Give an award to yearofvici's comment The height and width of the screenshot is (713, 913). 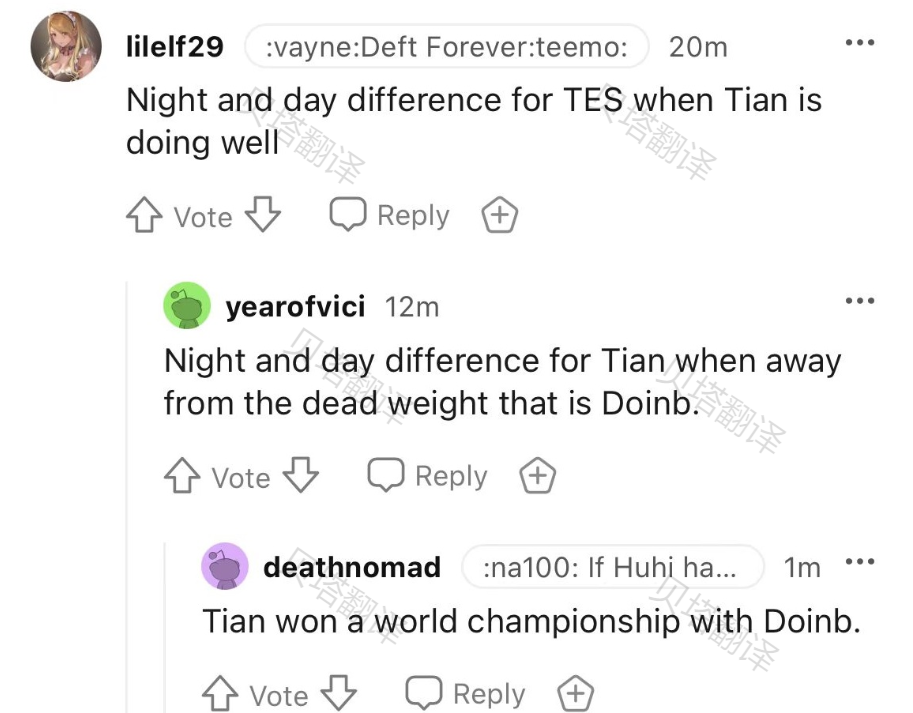[537, 476]
